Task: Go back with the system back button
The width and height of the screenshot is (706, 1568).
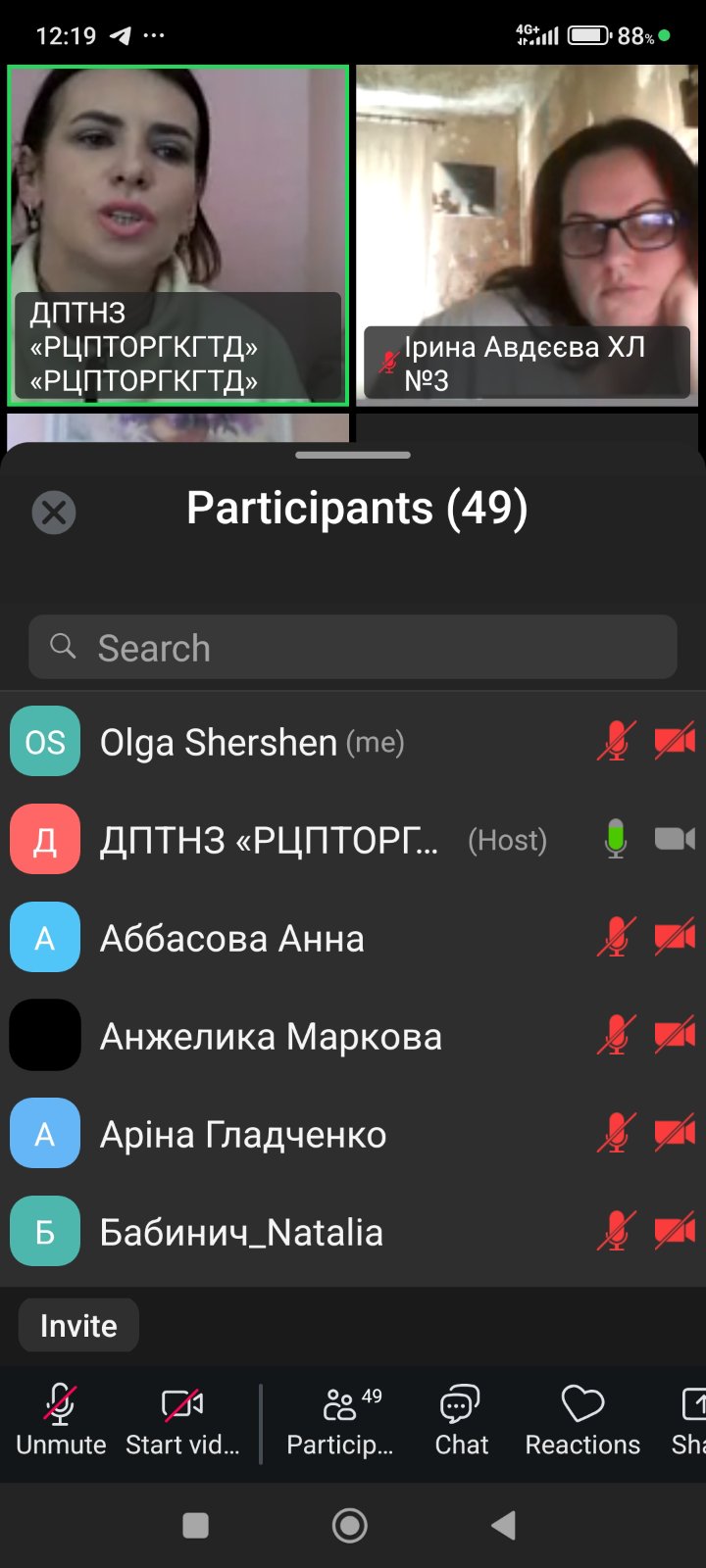Action: [504, 1525]
